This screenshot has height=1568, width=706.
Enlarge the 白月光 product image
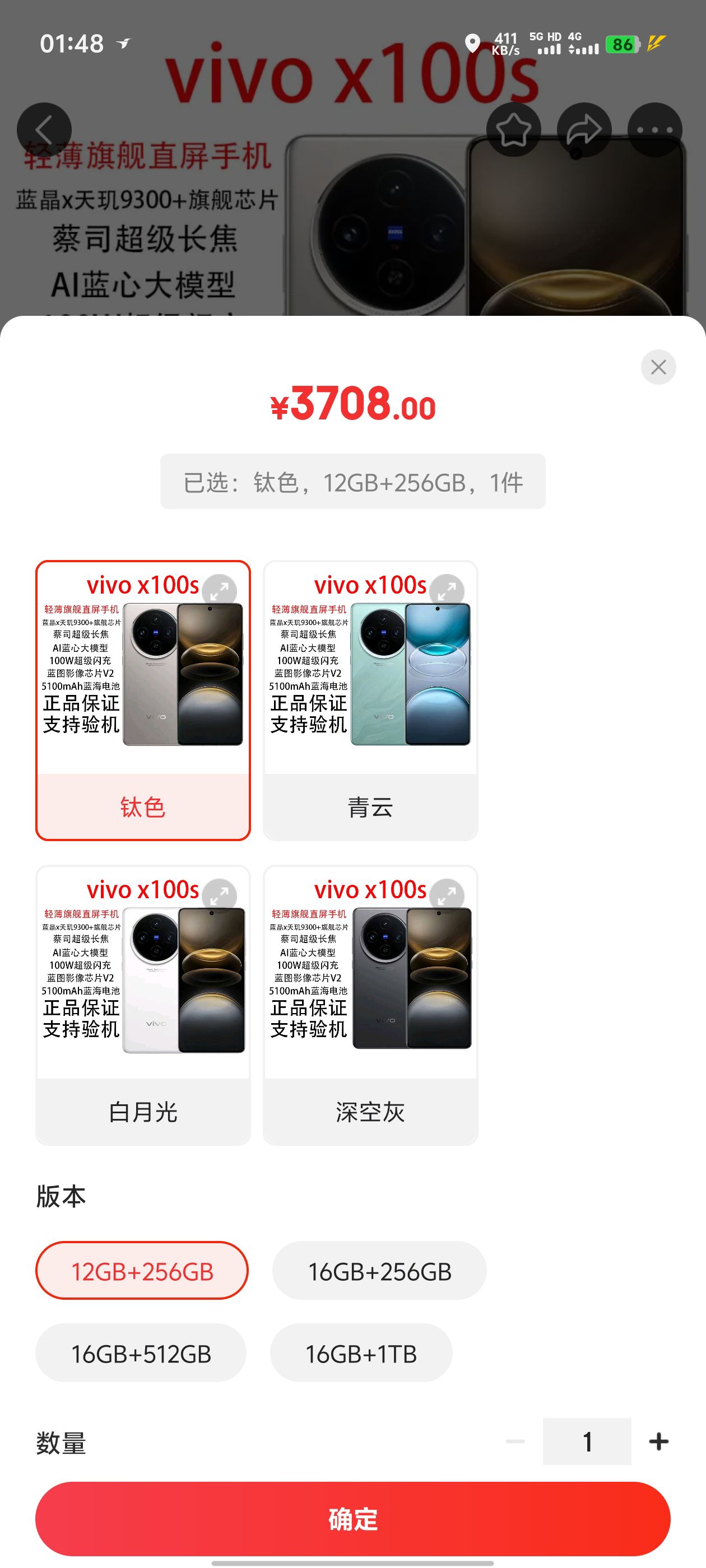tap(219, 895)
